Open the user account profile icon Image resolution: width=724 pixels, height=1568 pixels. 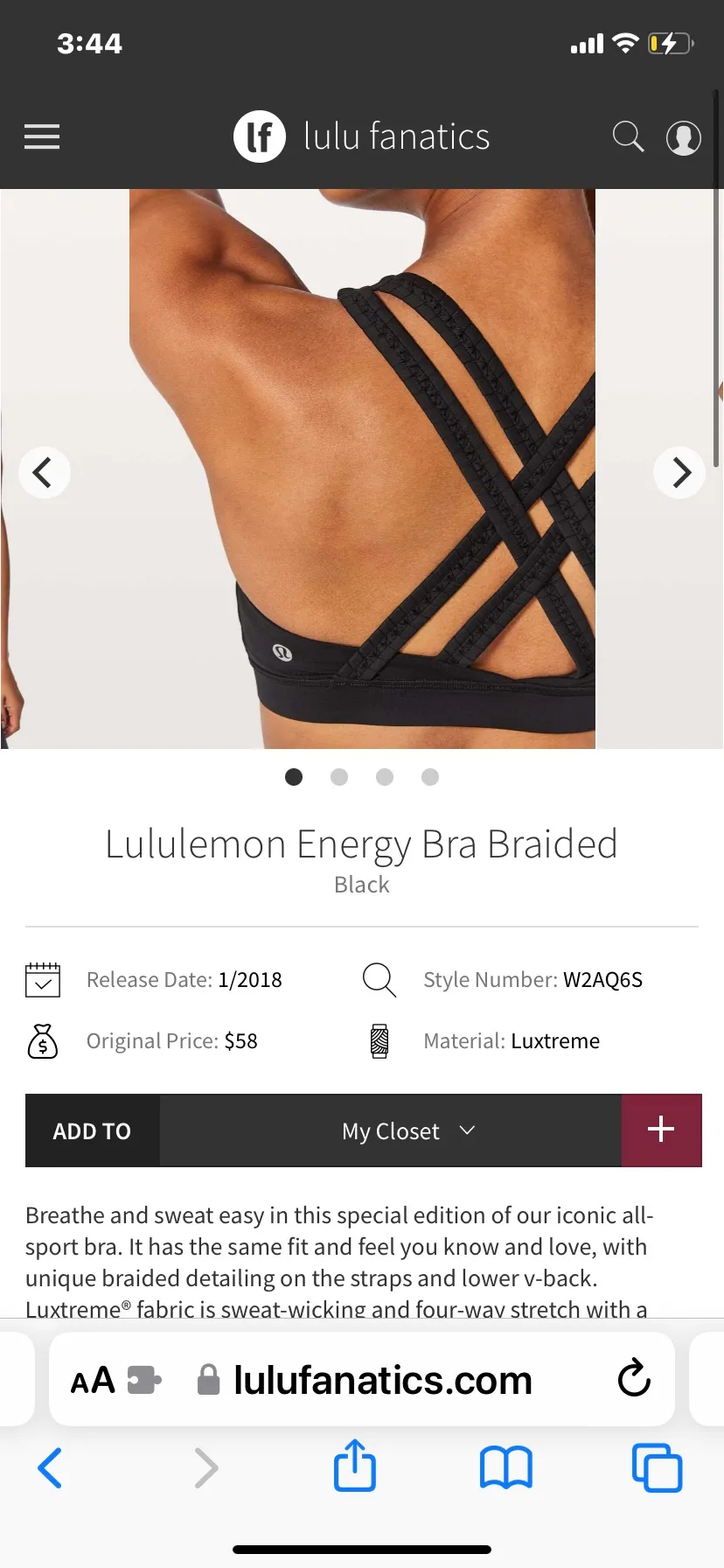683,136
